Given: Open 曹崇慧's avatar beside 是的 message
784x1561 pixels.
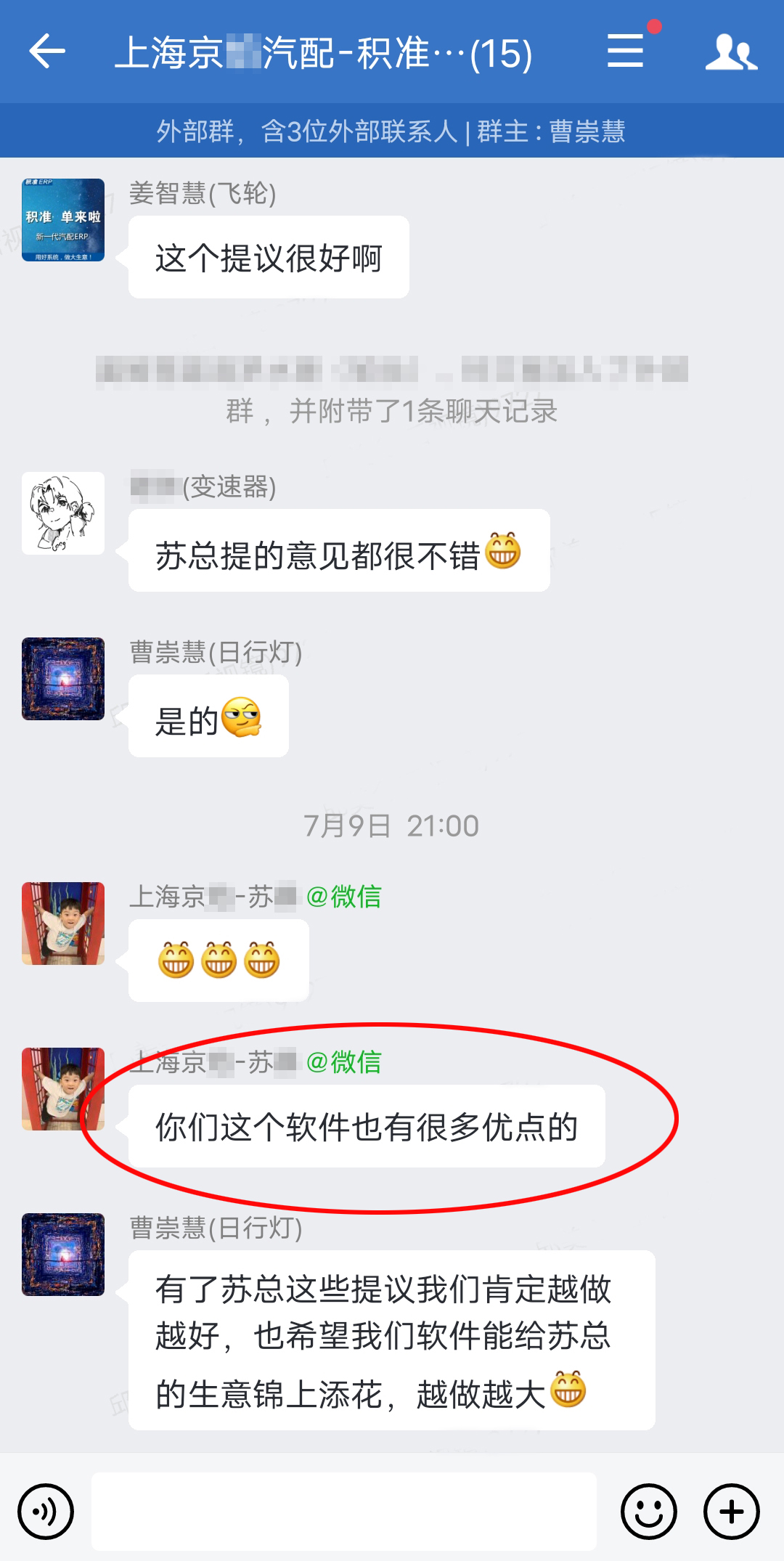Looking at the screenshot, I should click(x=63, y=679).
